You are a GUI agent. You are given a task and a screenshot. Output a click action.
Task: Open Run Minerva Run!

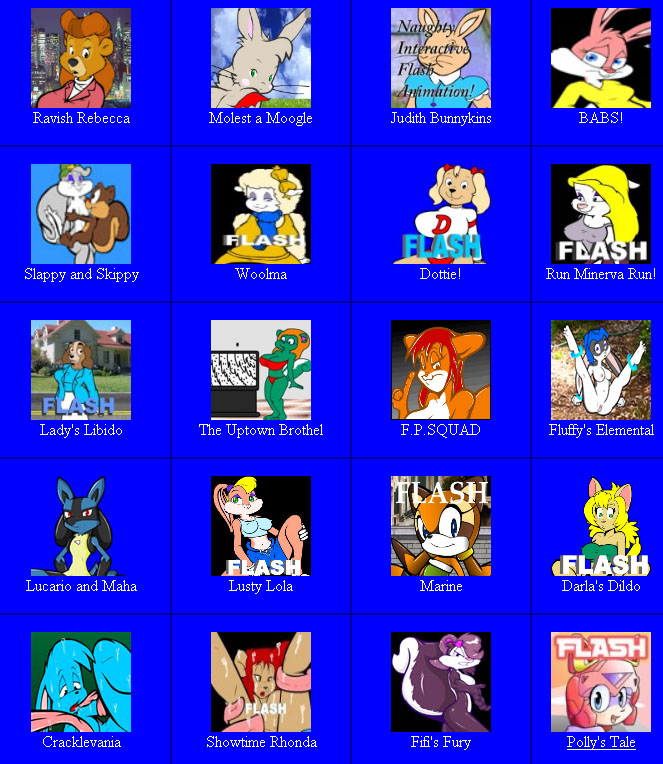pos(601,214)
